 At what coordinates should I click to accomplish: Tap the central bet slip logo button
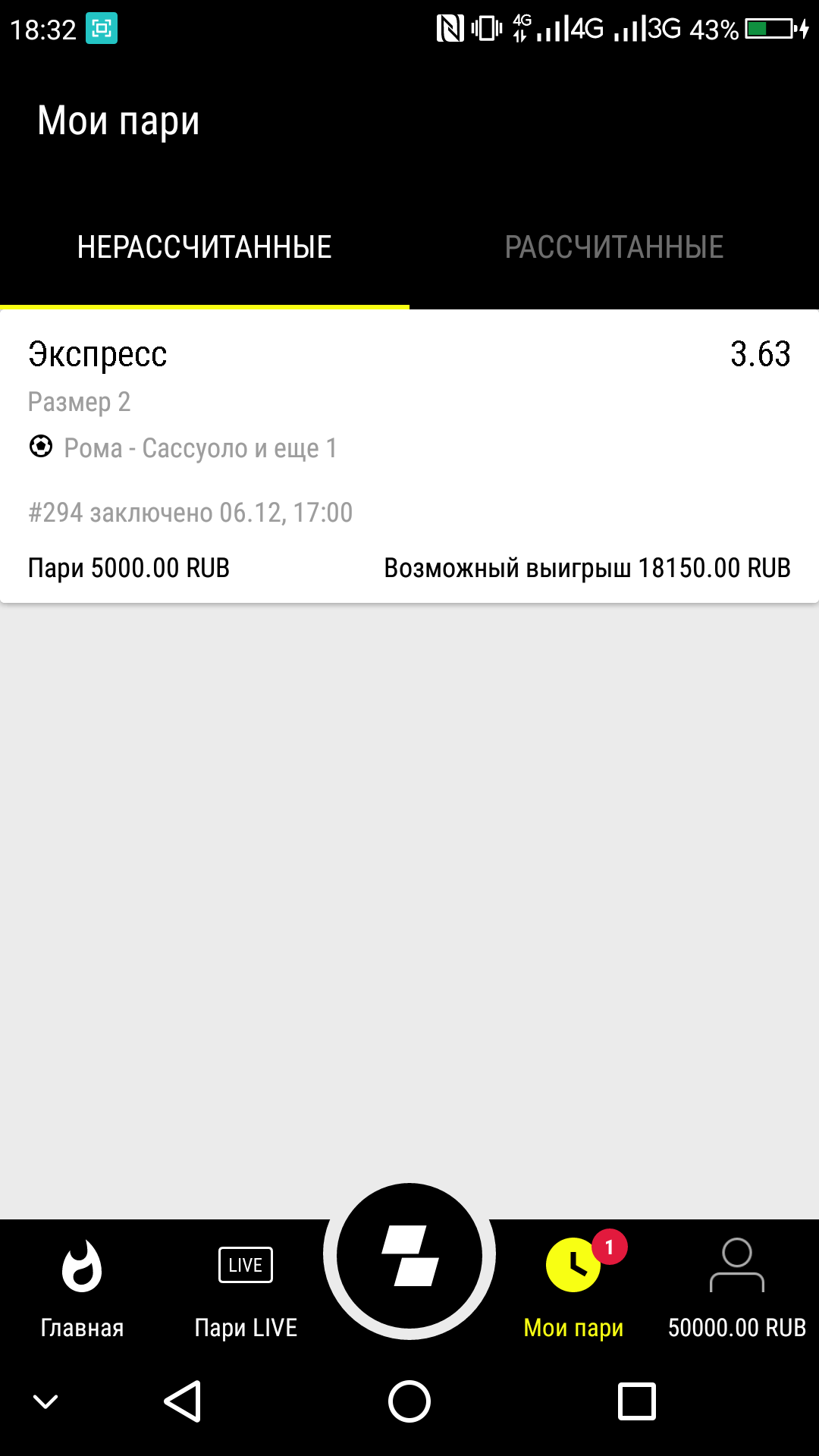click(x=409, y=1257)
